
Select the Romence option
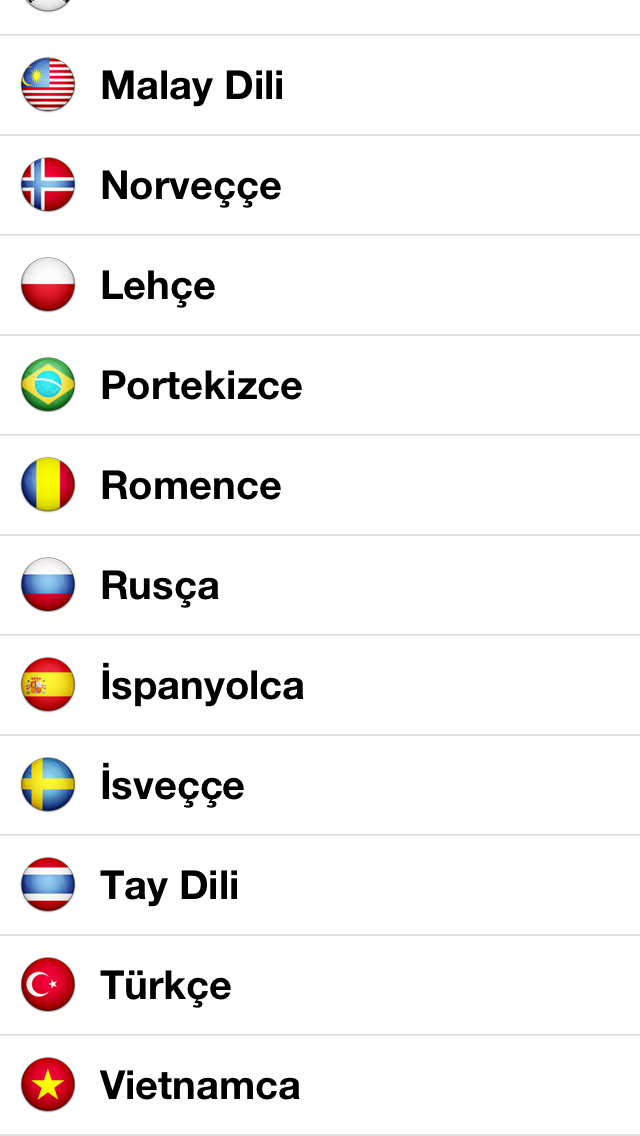[320, 485]
